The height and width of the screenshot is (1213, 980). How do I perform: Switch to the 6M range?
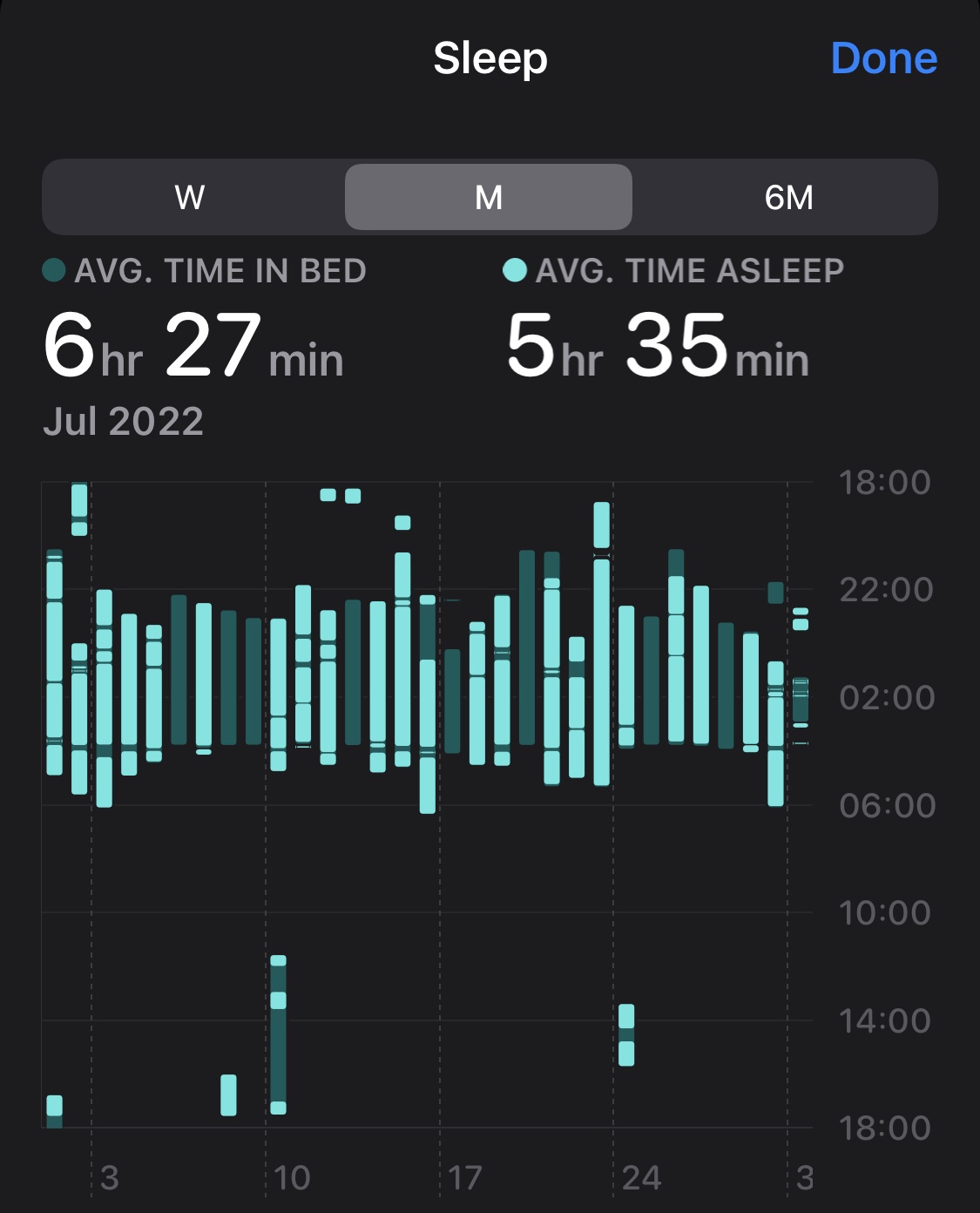tap(788, 198)
